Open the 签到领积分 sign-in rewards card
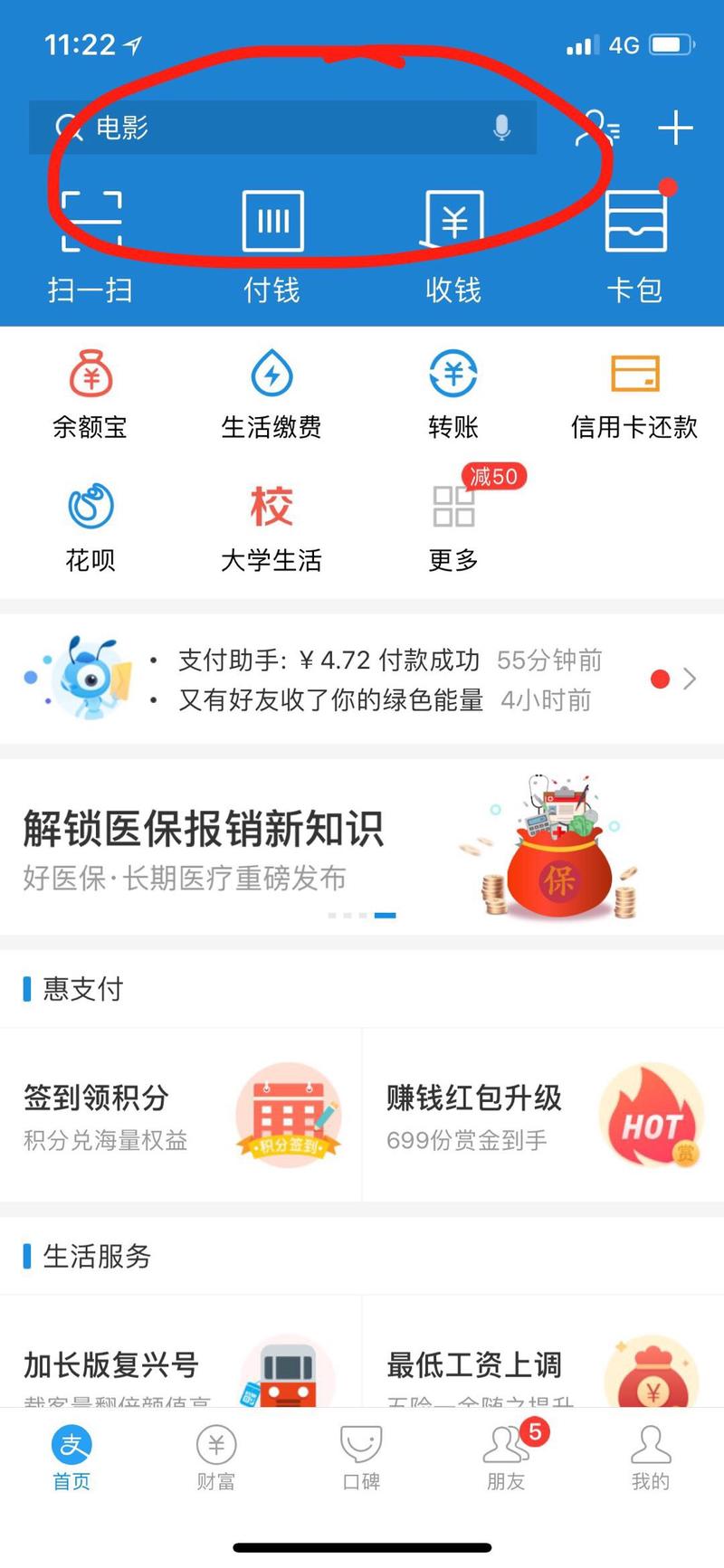Image resolution: width=724 pixels, height=1568 pixels. (181, 1115)
